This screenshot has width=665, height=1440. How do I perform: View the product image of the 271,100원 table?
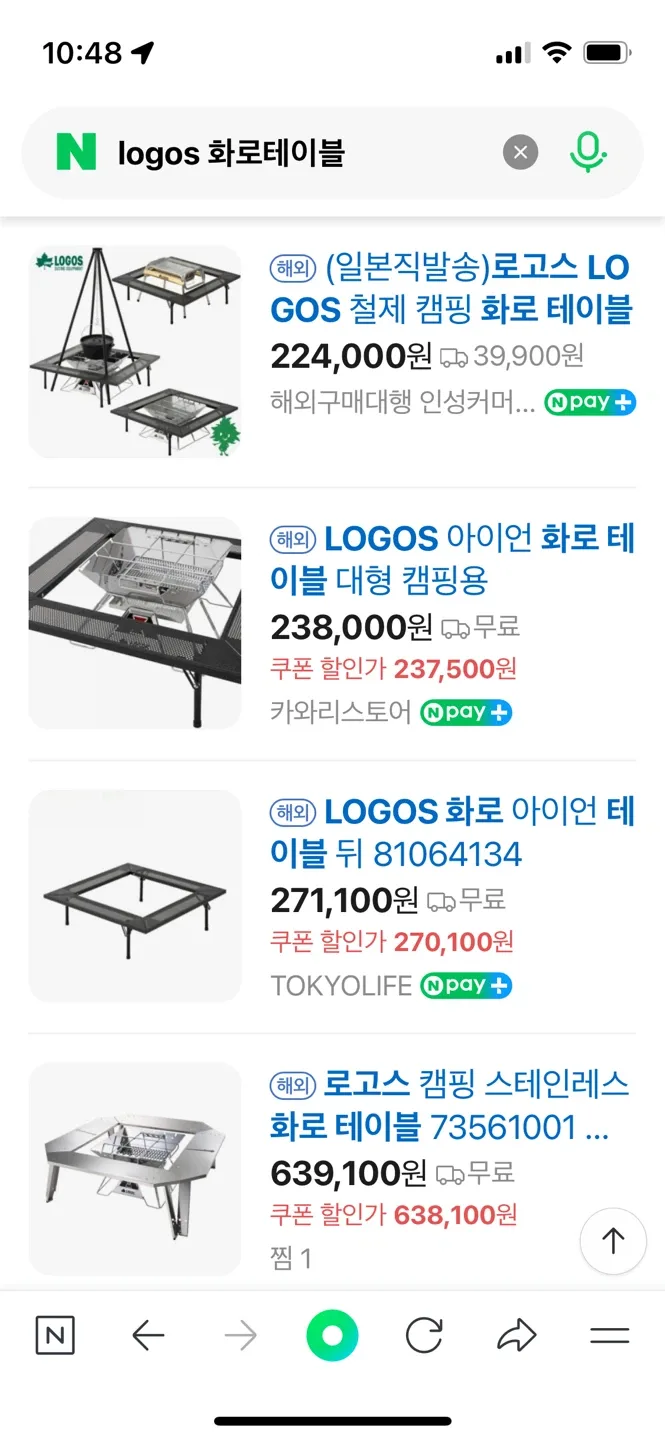tap(135, 896)
